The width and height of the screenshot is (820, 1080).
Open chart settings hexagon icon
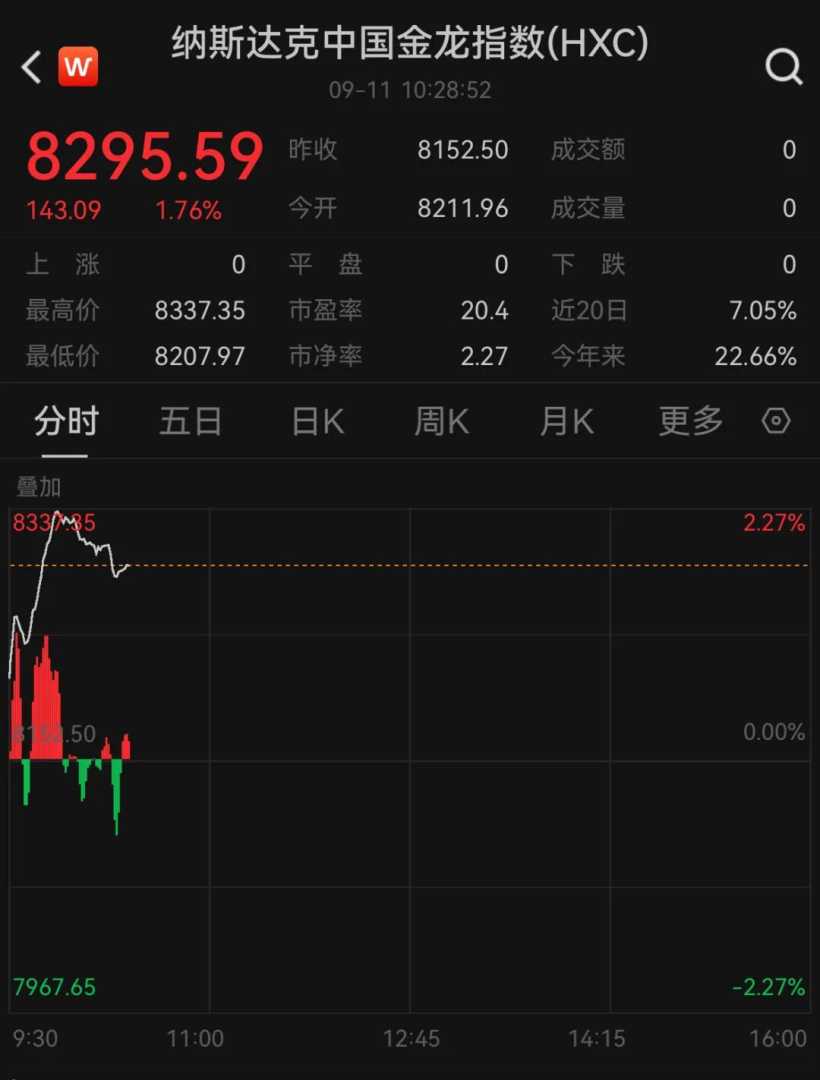coord(776,422)
